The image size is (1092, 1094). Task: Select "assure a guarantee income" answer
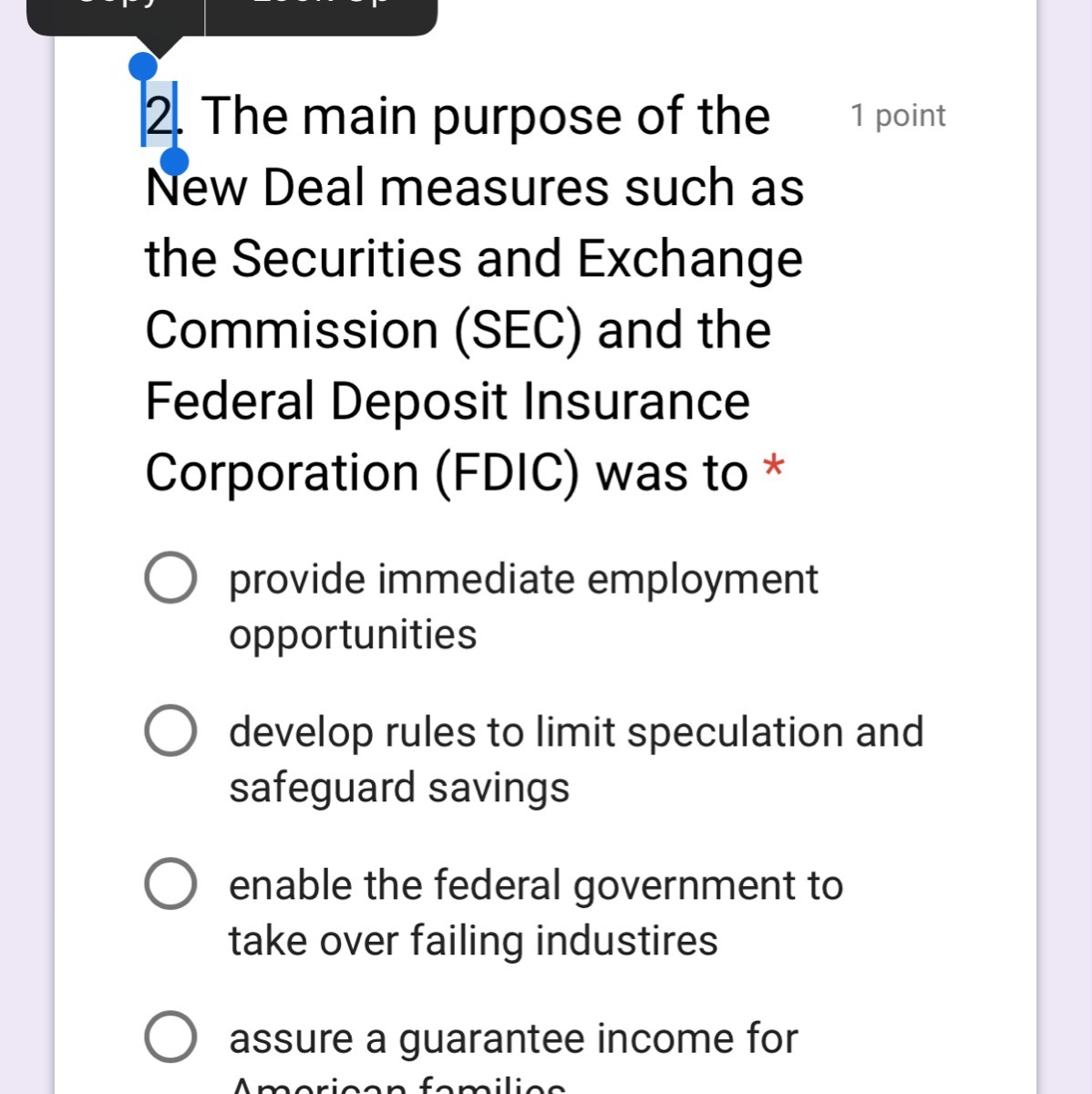170,1037
